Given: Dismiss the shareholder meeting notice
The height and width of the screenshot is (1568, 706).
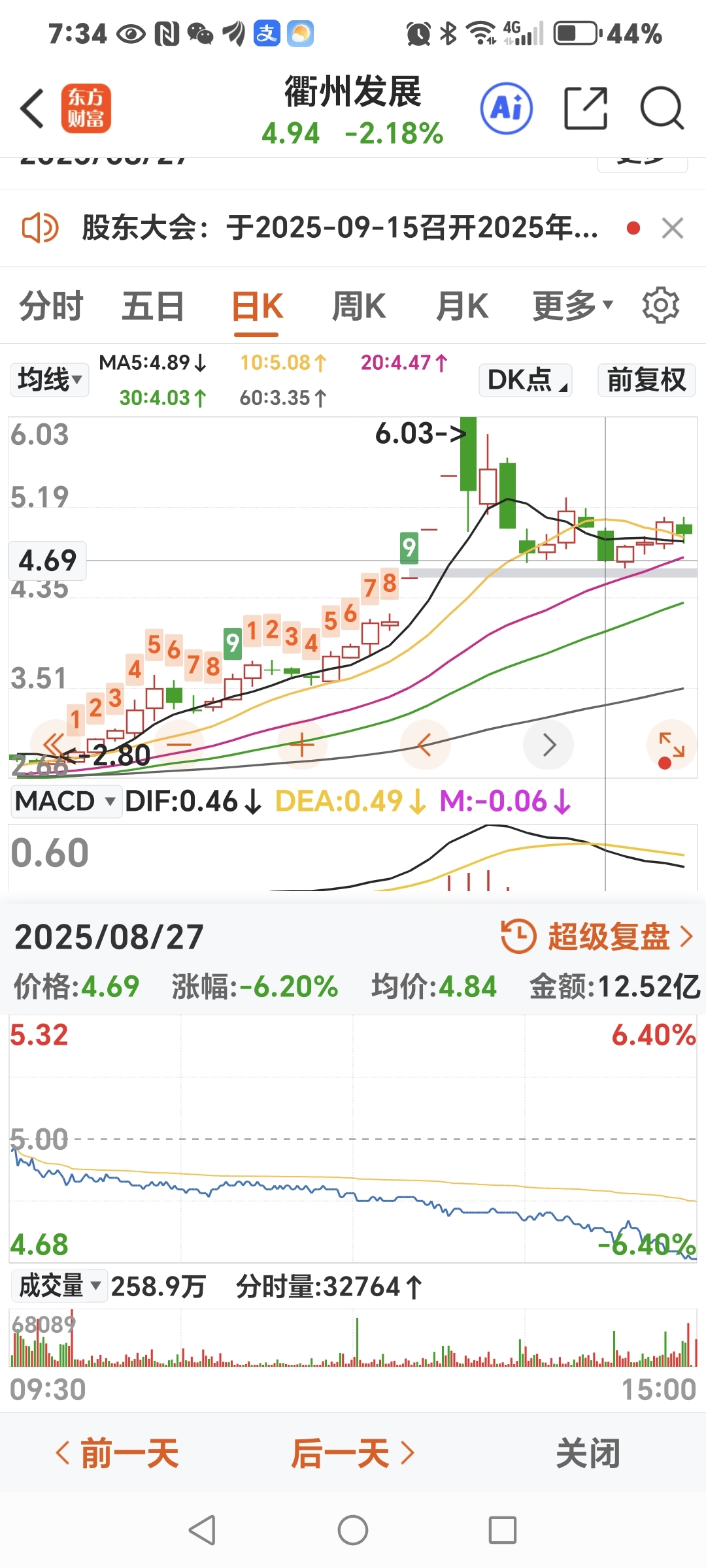Looking at the screenshot, I should tap(672, 229).
